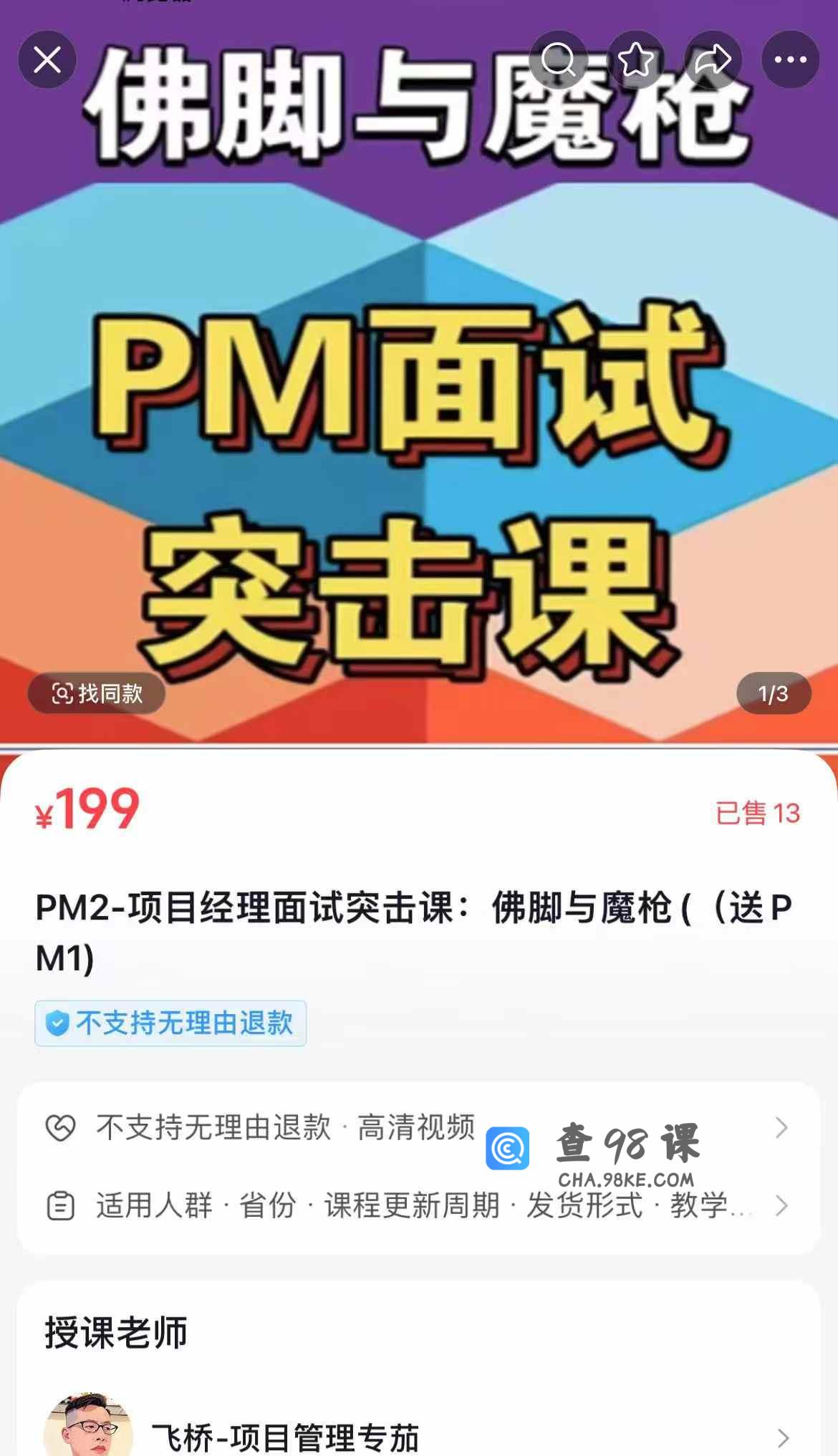Add this course to favorites

click(636, 60)
